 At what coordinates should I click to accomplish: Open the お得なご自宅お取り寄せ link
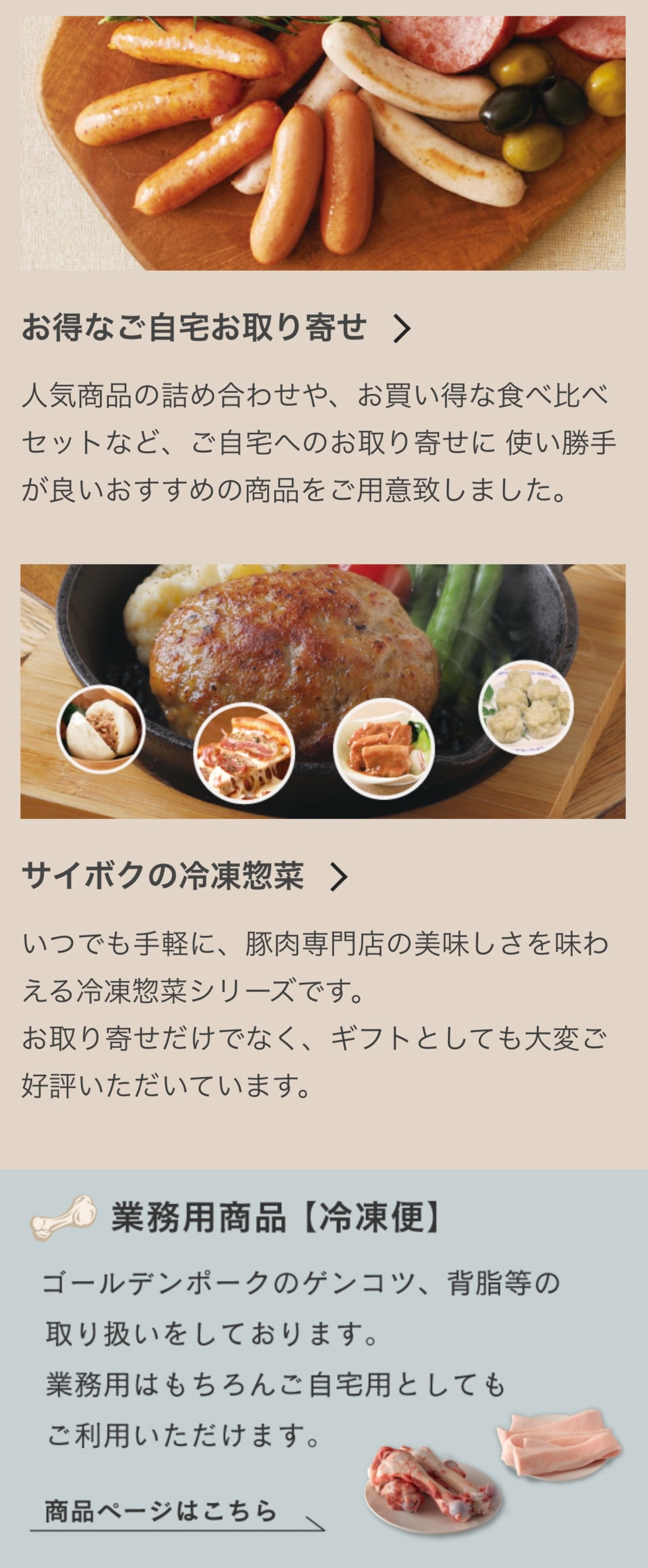click(216, 327)
